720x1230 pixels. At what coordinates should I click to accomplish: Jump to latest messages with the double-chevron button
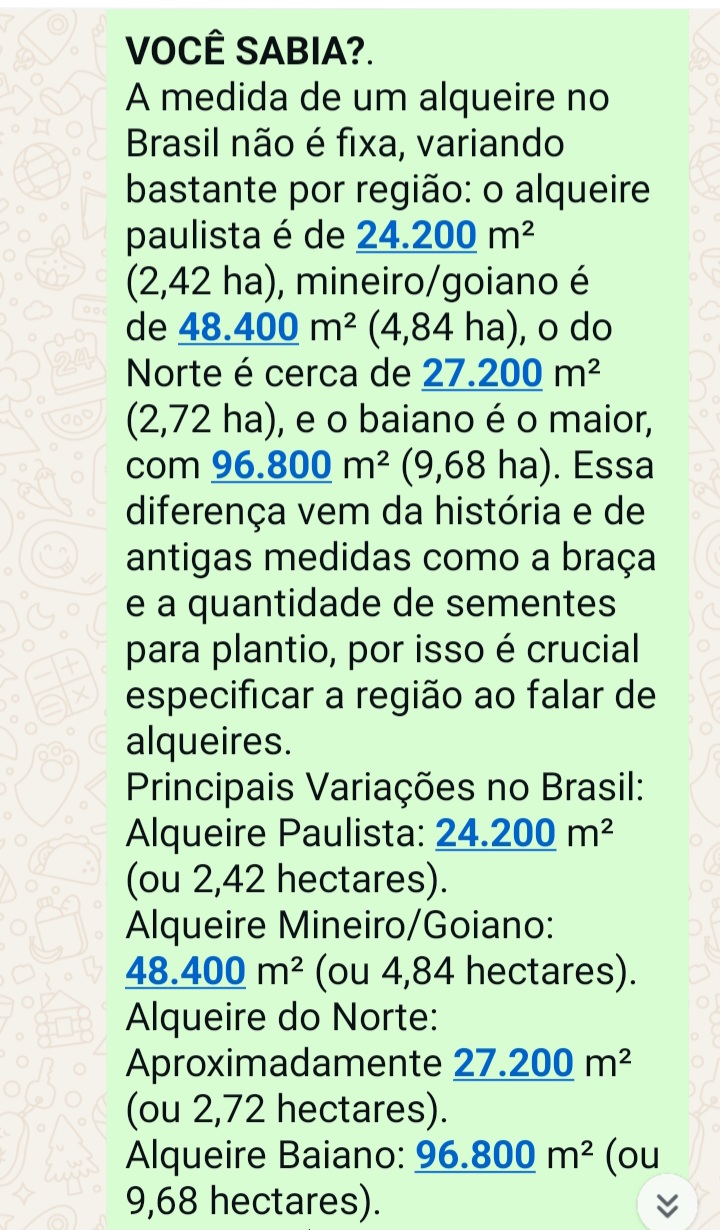[669, 1205]
